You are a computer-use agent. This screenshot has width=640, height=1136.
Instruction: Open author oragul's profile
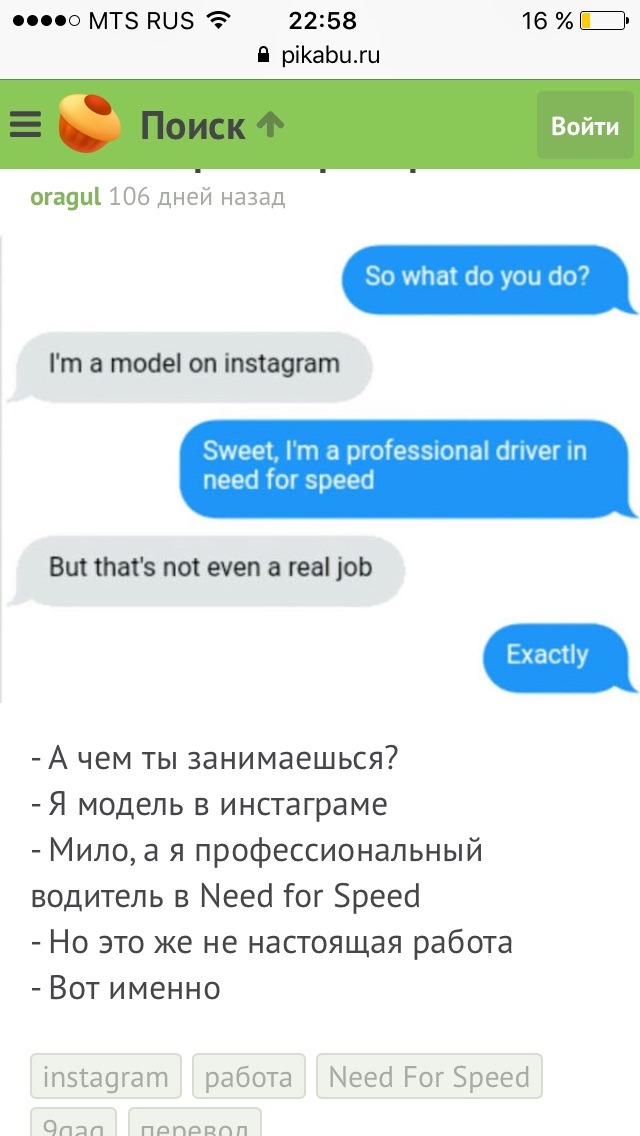click(x=65, y=196)
